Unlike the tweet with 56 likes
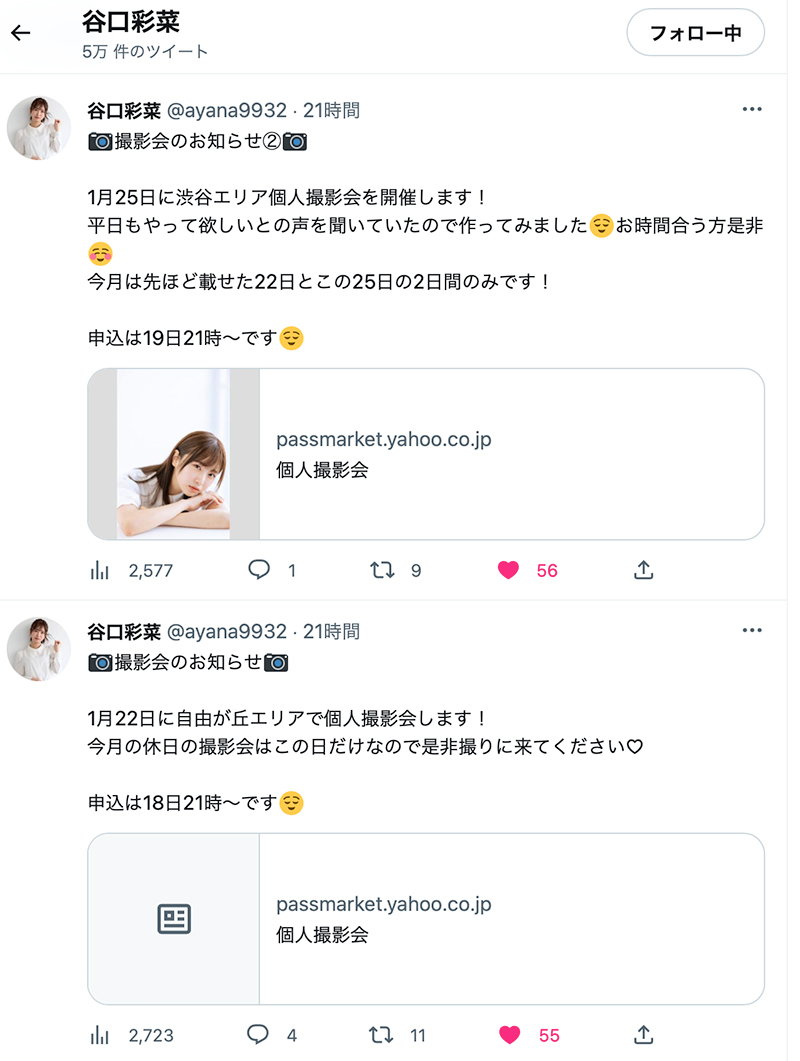800x1061 pixels. point(509,570)
